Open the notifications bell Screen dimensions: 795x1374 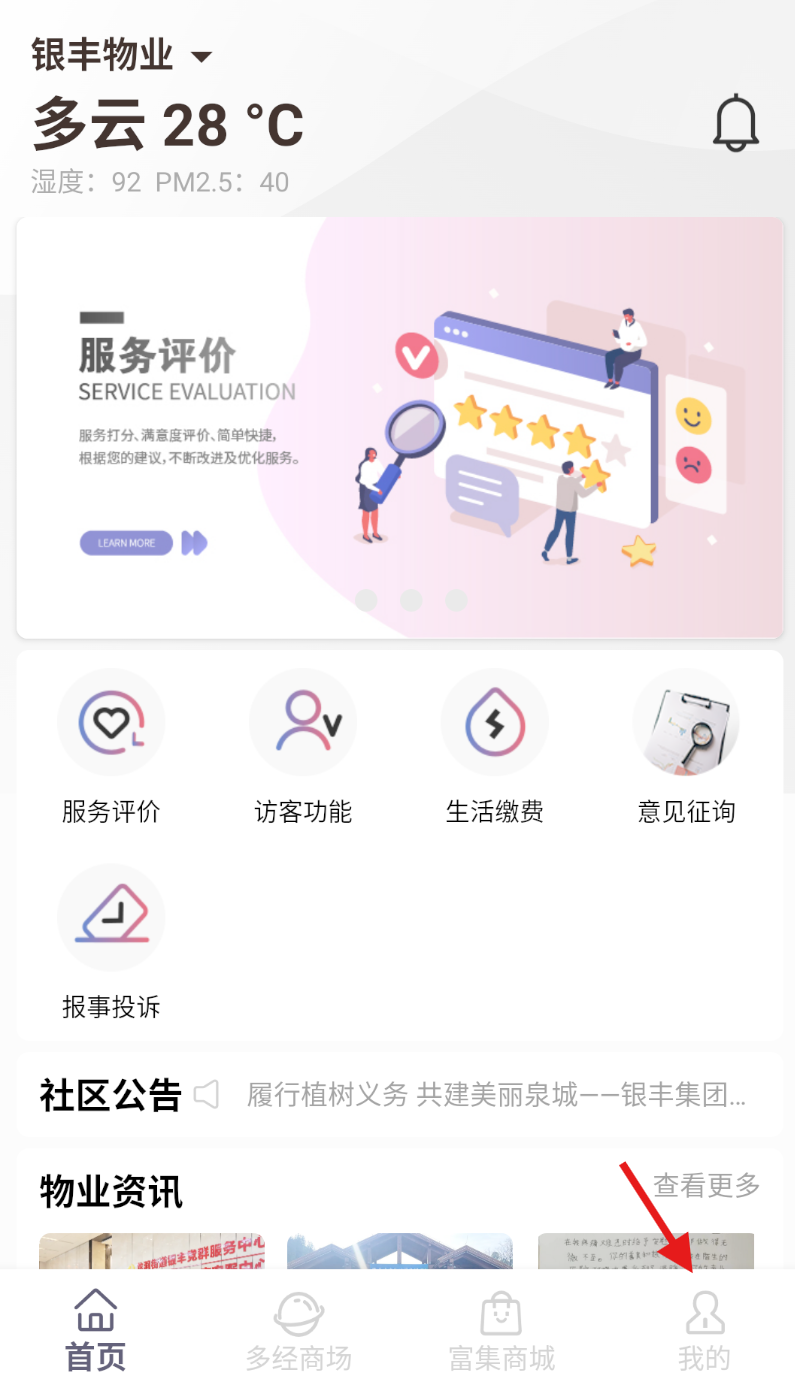click(x=736, y=124)
